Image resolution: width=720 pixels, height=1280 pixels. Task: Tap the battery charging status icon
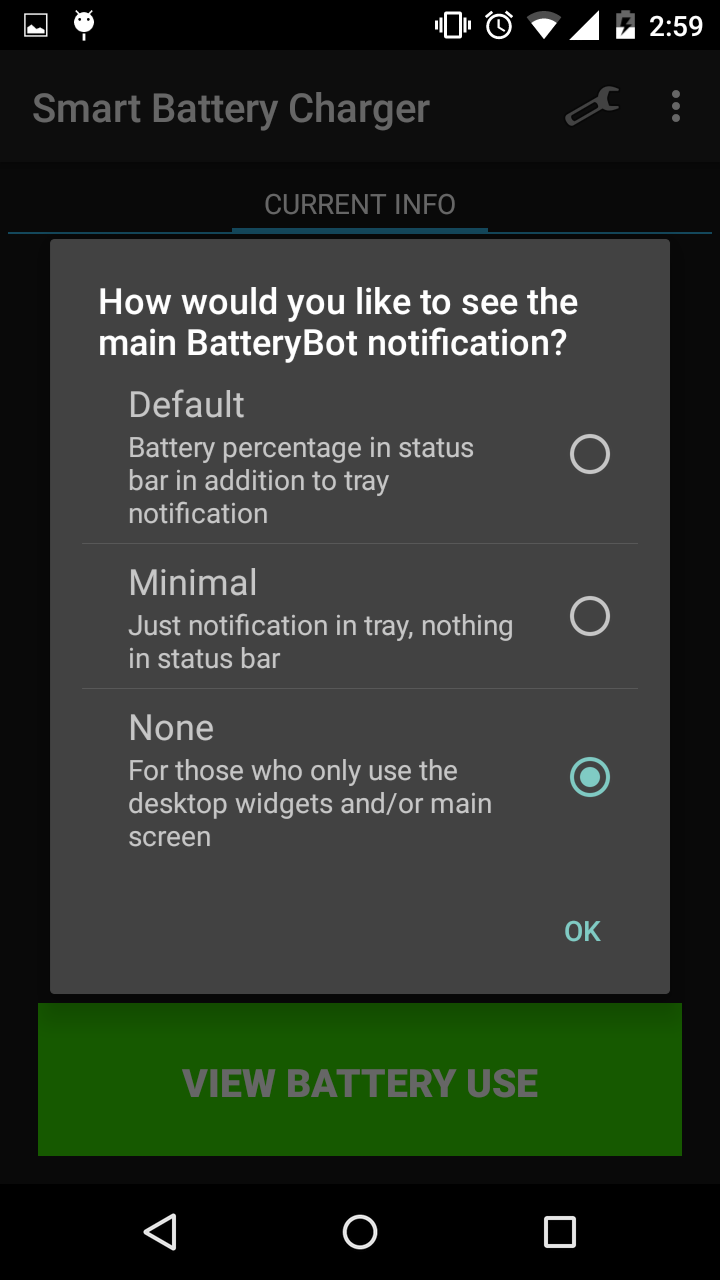pos(628,24)
